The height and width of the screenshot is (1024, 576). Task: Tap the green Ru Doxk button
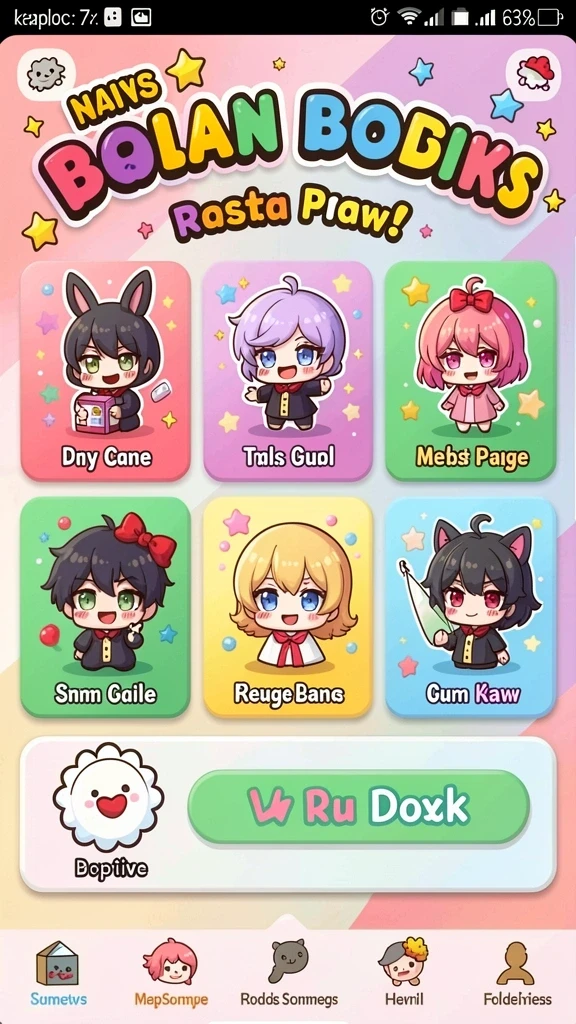pos(359,807)
